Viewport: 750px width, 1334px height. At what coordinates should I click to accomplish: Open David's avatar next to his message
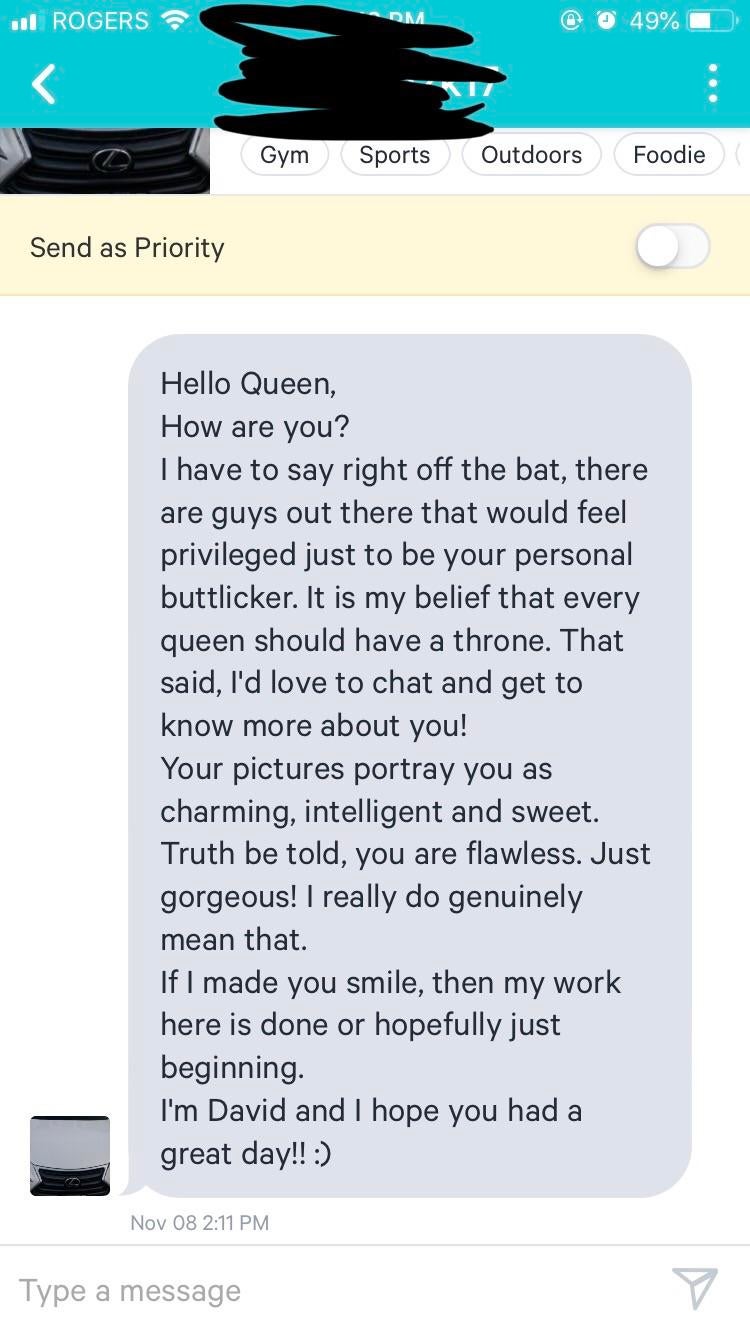pos(70,1156)
